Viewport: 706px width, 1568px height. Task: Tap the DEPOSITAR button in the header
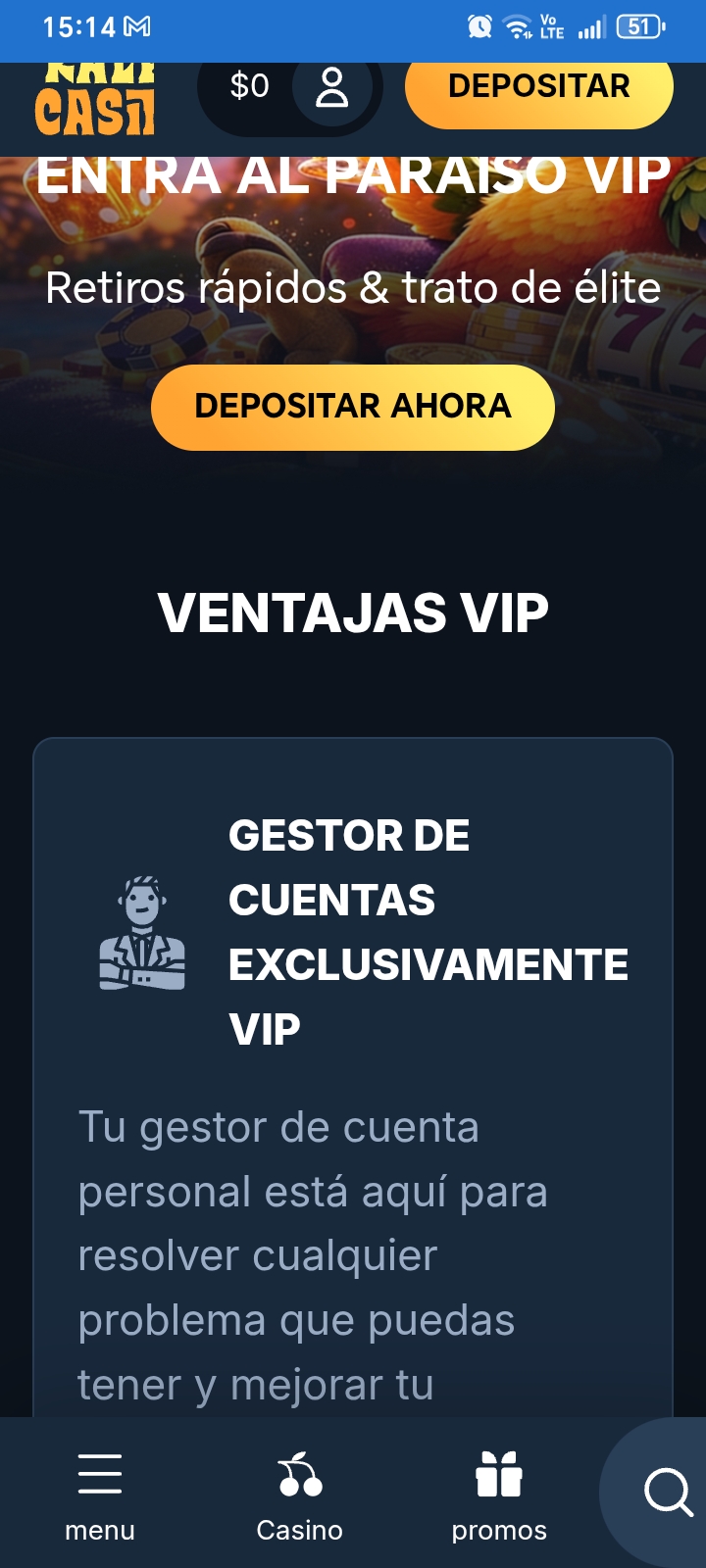click(539, 88)
